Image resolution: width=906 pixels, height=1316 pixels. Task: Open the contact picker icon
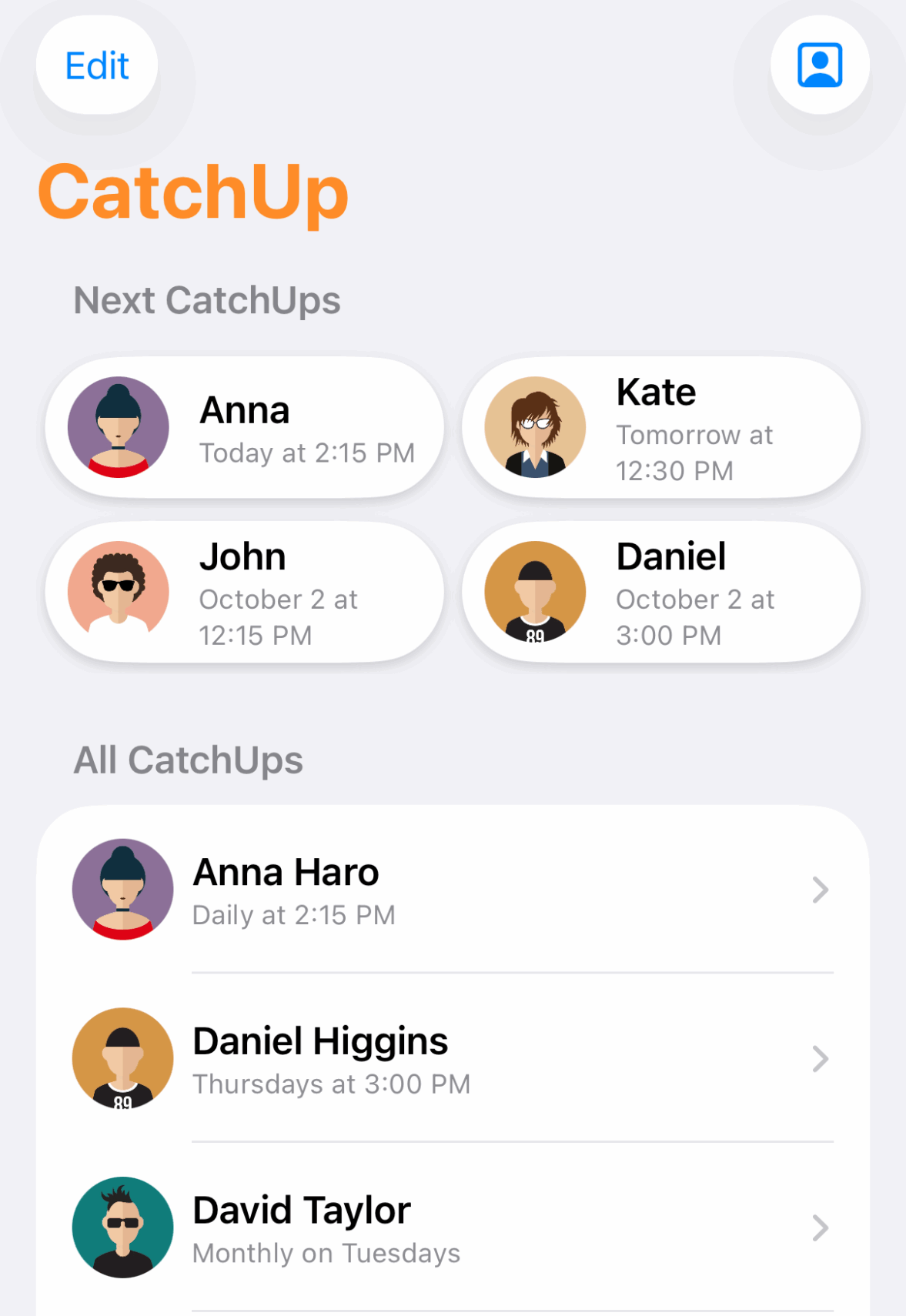tap(820, 65)
